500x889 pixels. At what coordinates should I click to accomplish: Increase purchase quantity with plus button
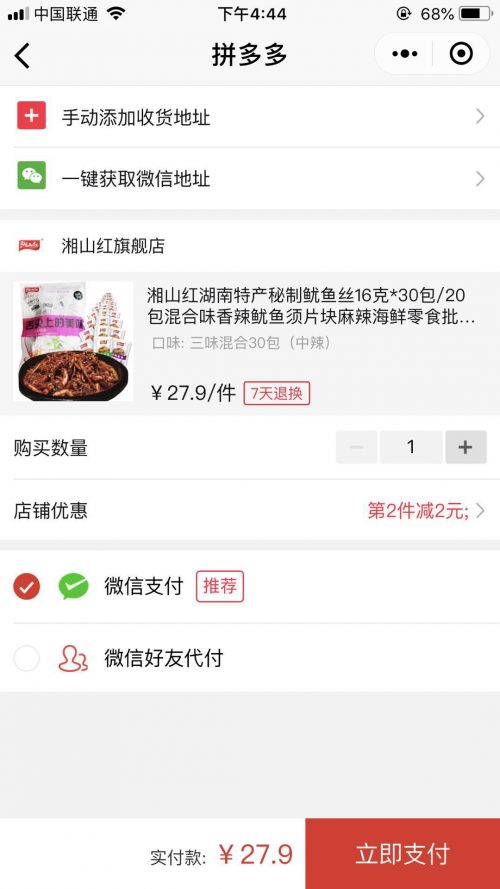click(466, 447)
